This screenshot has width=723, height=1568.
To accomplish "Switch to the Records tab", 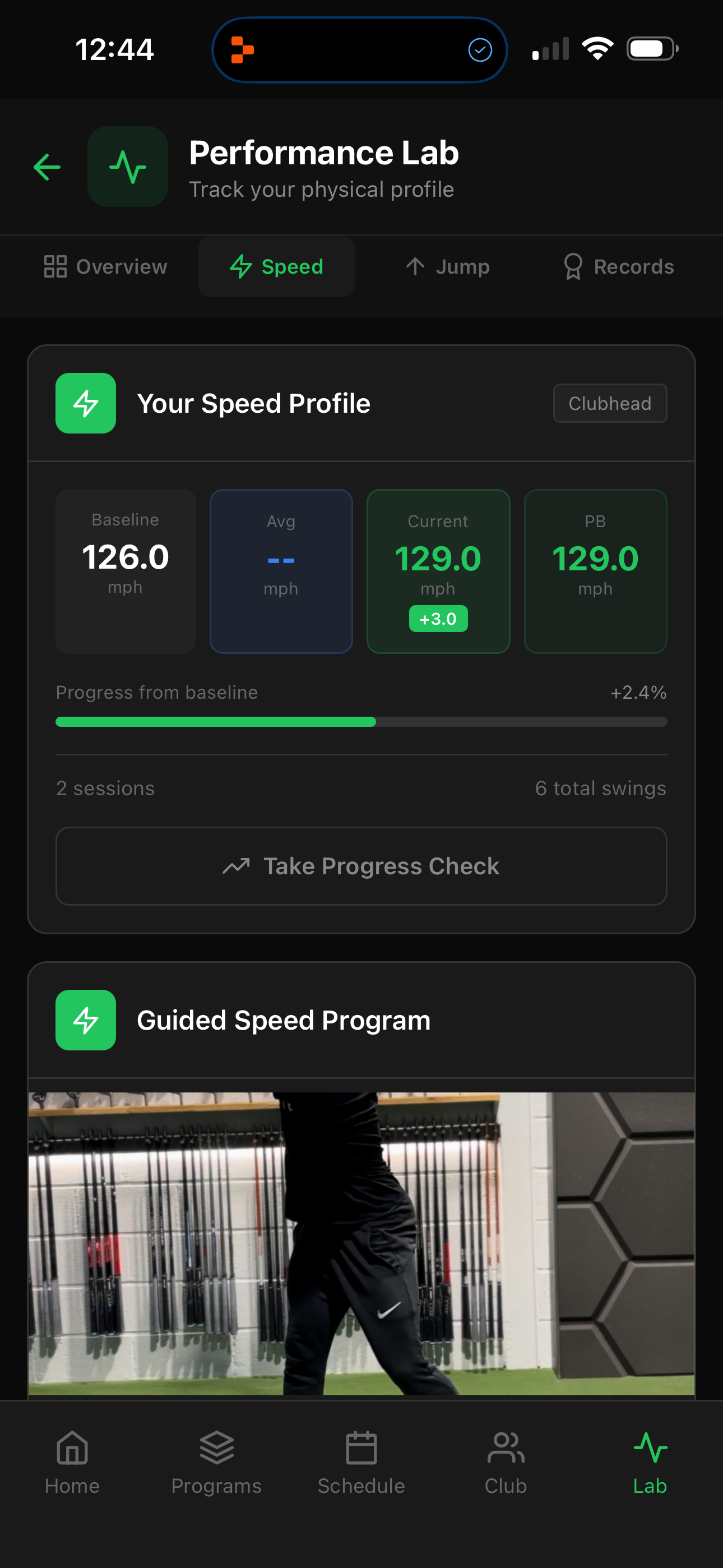I will (618, 266).
